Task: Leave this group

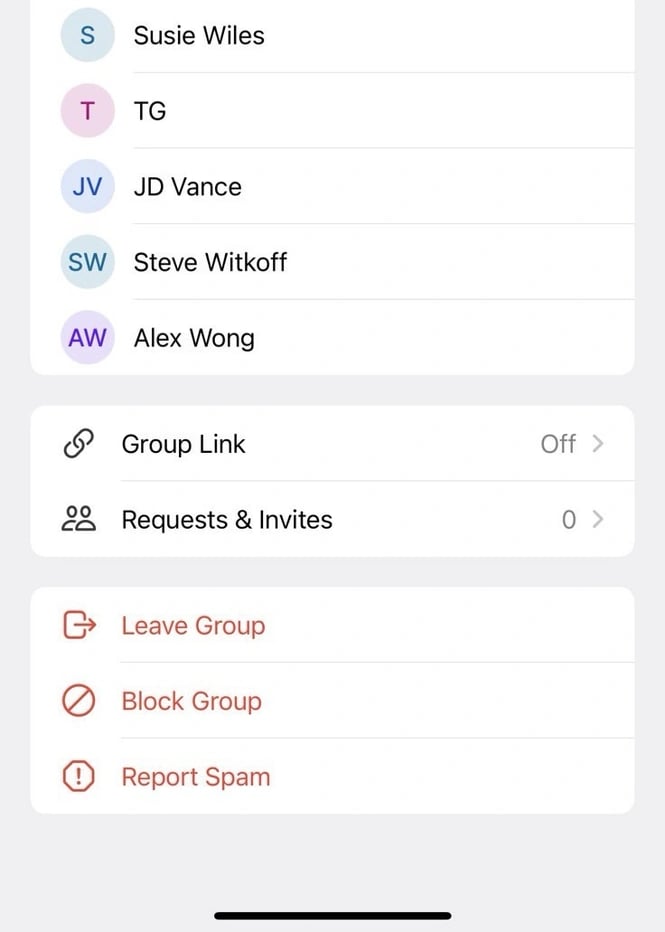Action: (193, 626)
